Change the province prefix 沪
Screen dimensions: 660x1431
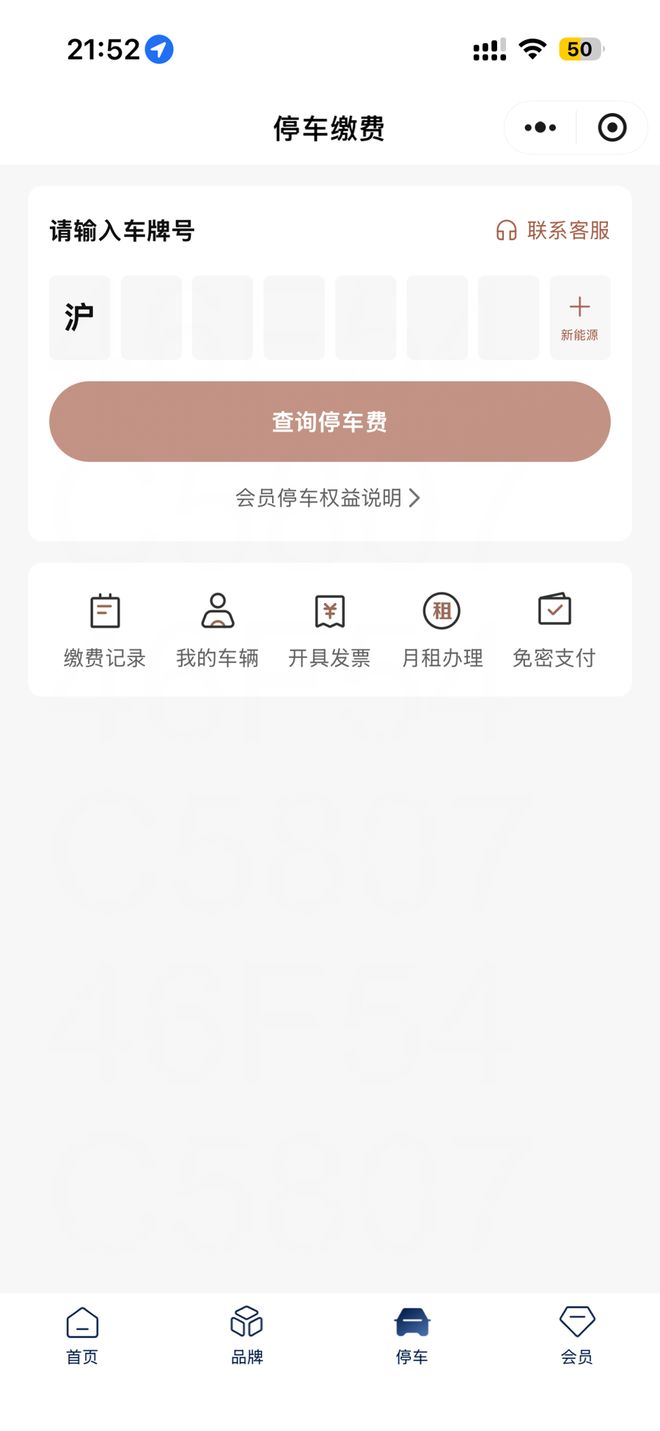pyautogui.click(x=80, y=317)
